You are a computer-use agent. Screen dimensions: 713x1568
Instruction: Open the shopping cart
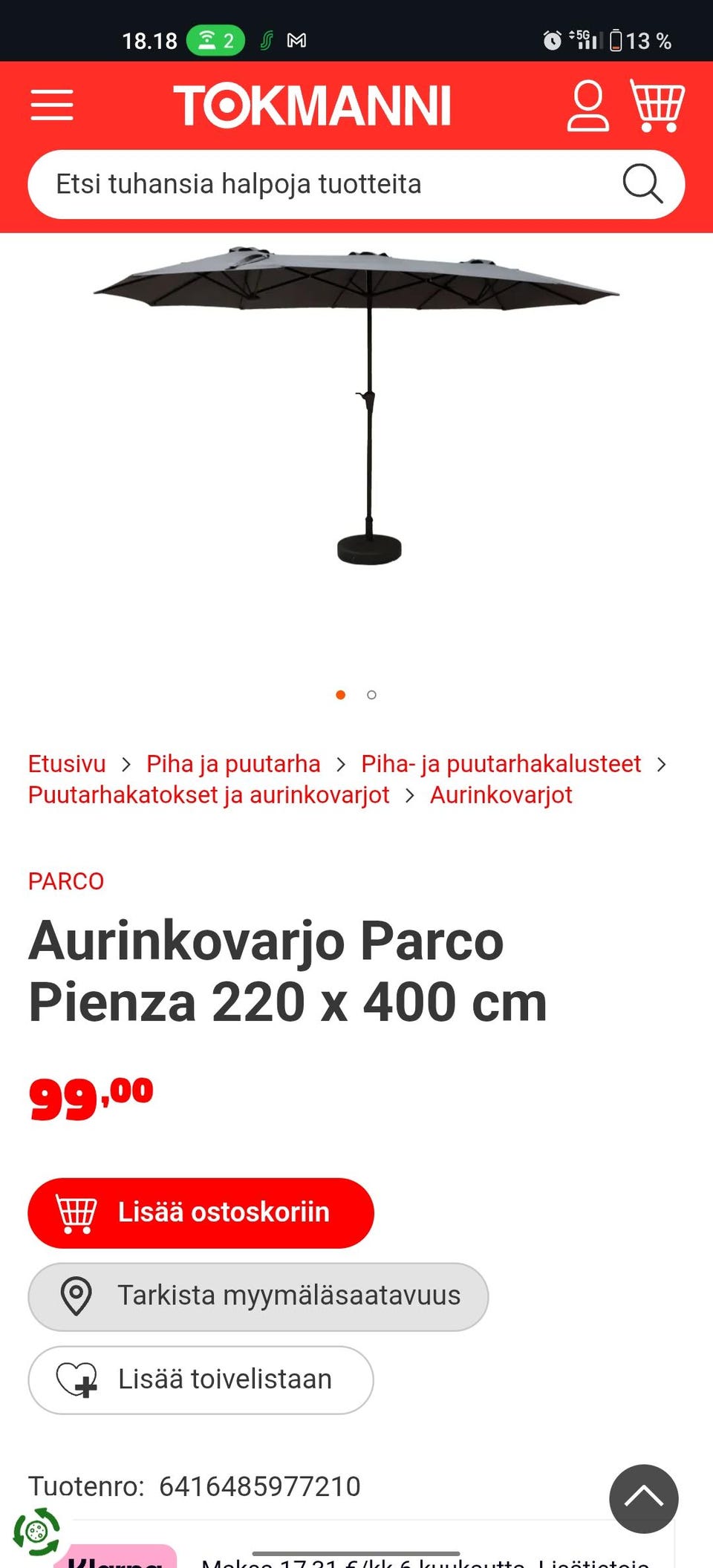click(x=657, y=105)
